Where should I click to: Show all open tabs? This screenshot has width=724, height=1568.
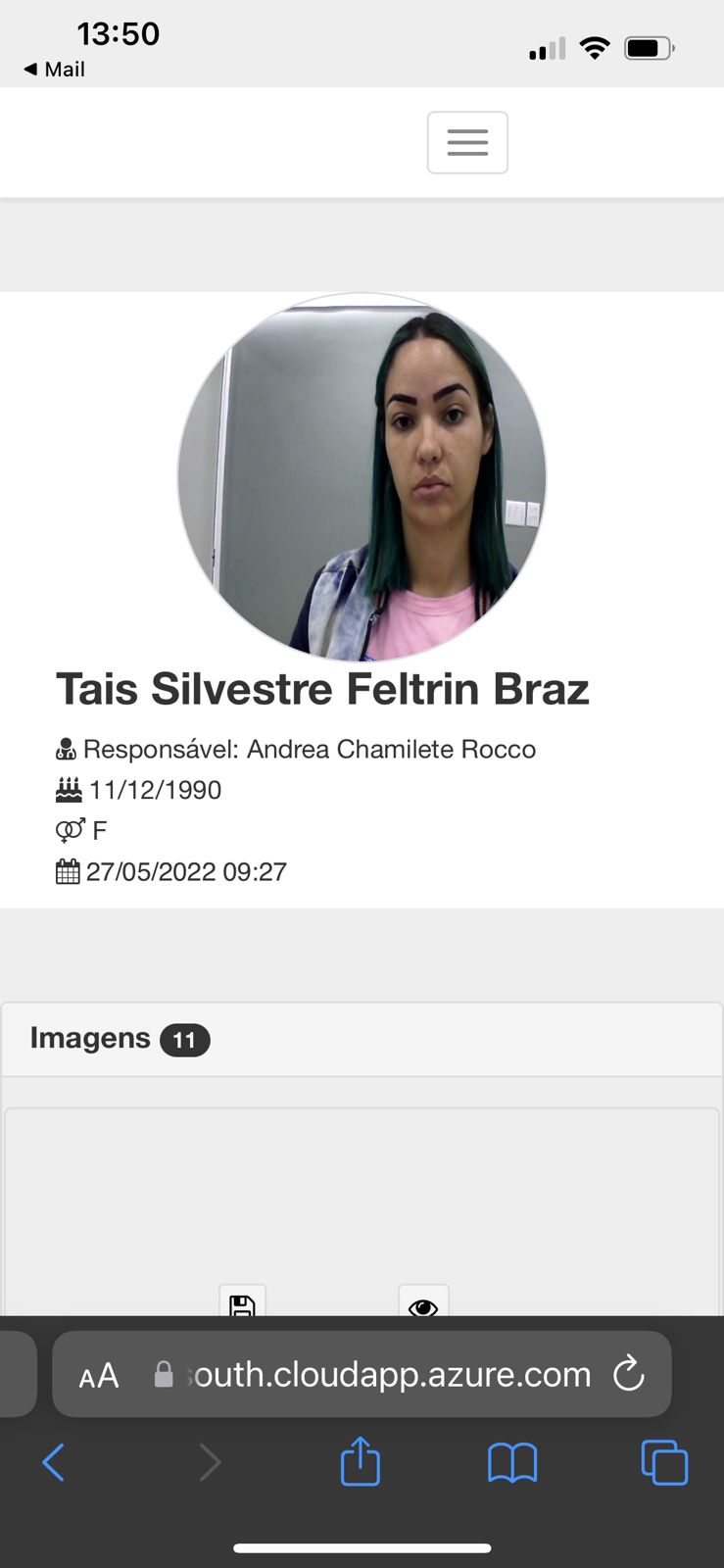[664, 1462]
